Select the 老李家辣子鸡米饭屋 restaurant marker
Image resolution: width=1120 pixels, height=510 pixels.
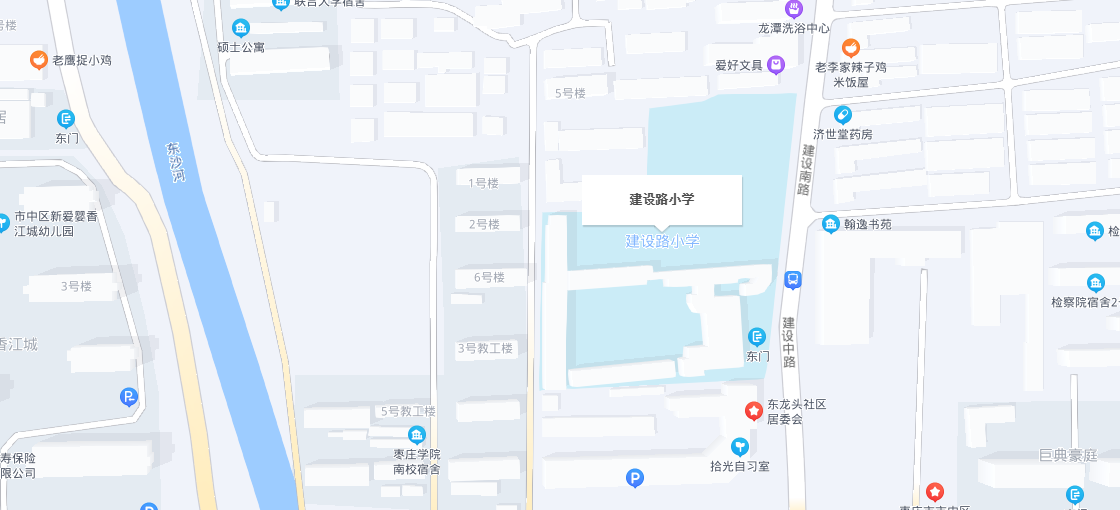coord(850,48)
